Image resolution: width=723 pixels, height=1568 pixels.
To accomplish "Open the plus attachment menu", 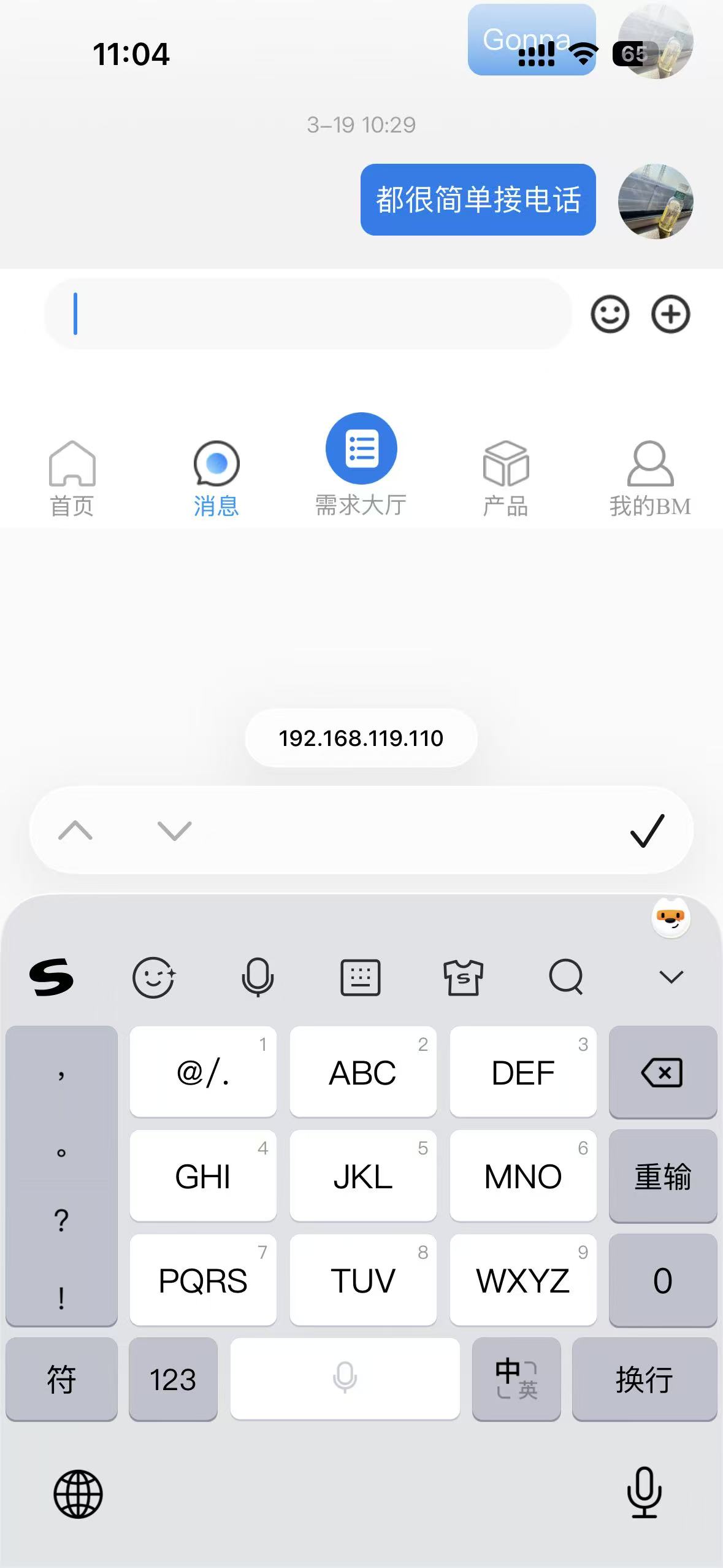I will 670,315.
